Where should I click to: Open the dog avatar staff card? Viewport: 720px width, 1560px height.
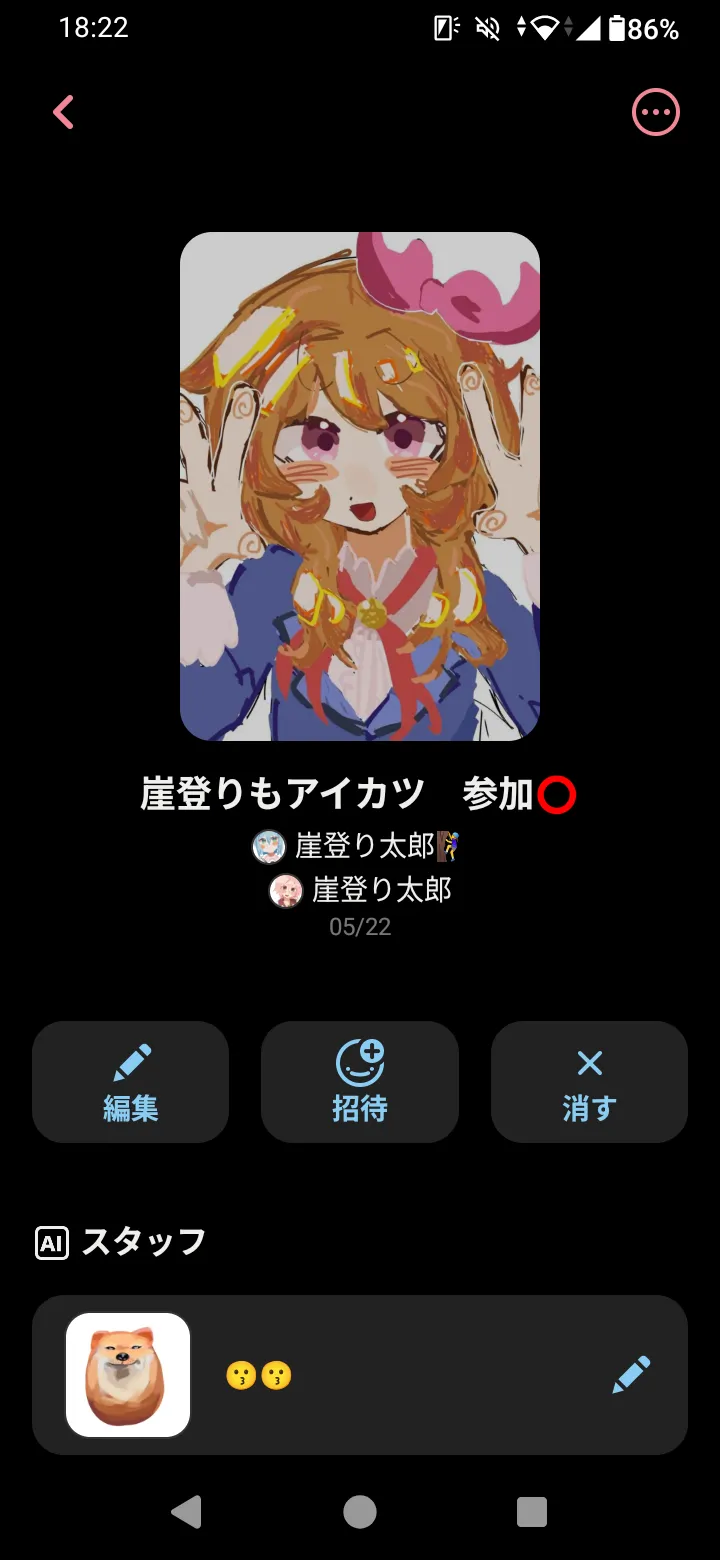128,1375
